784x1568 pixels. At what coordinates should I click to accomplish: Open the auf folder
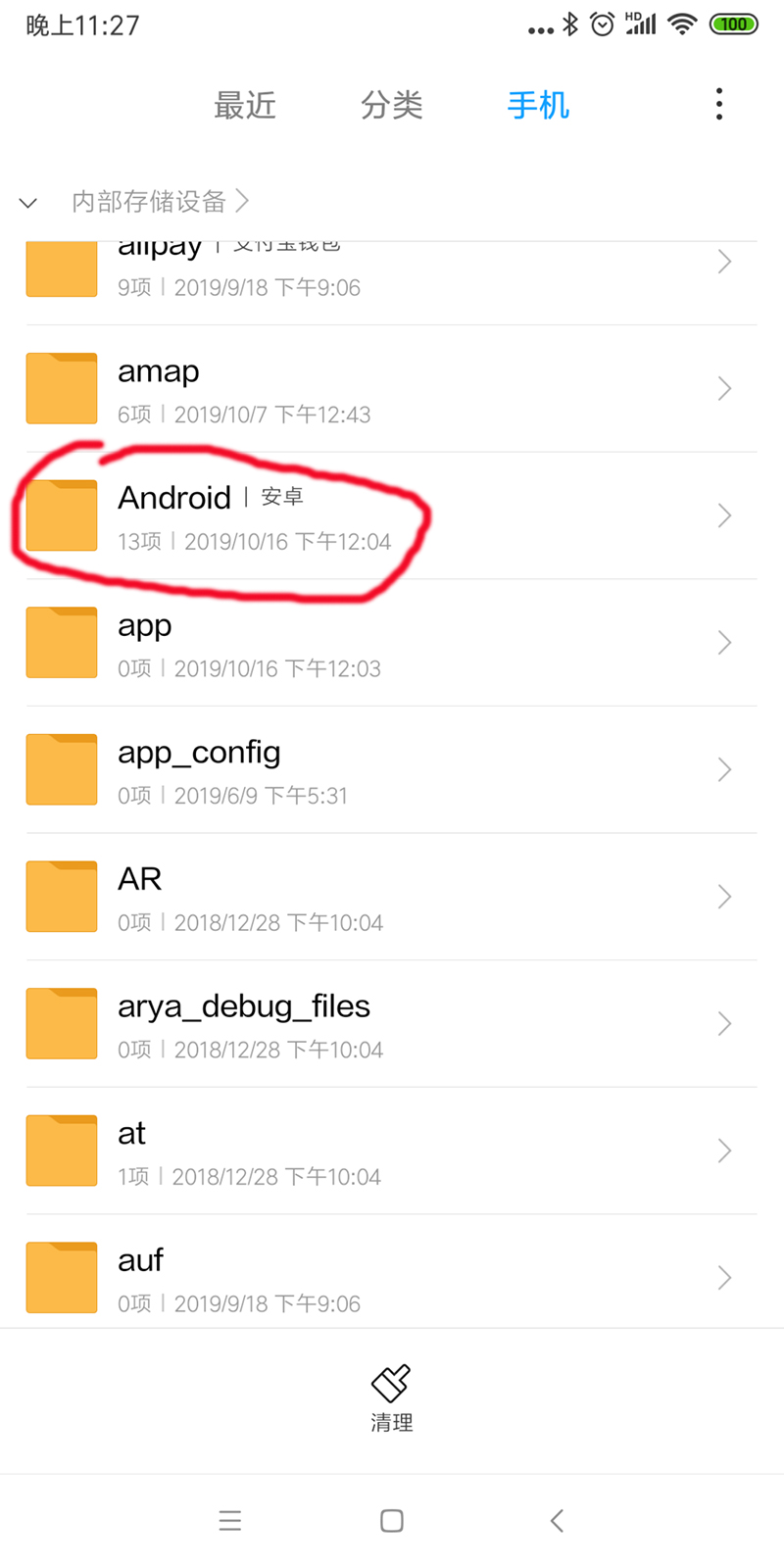390,1278
